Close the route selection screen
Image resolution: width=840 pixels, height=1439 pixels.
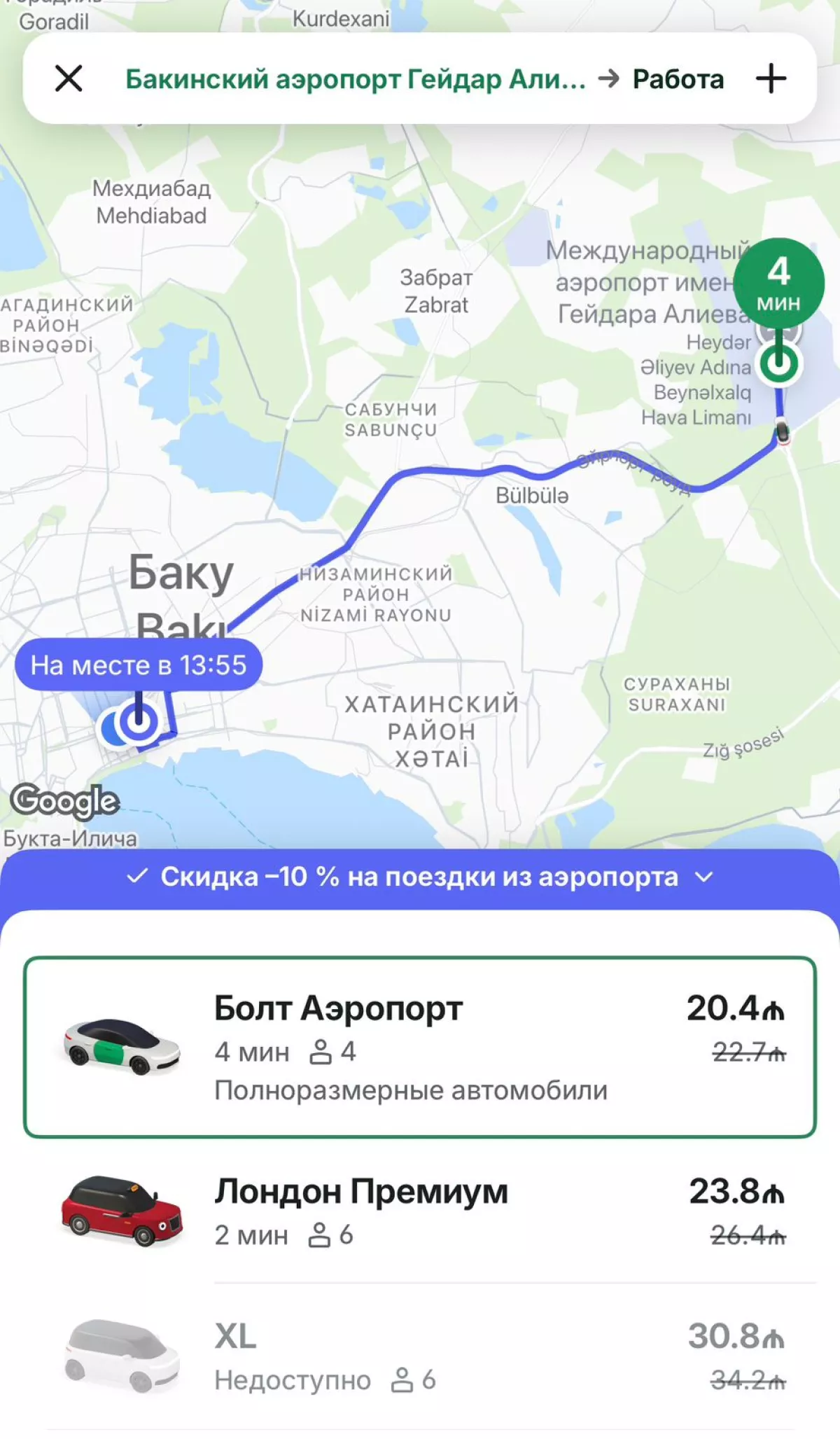click(69, 78)
